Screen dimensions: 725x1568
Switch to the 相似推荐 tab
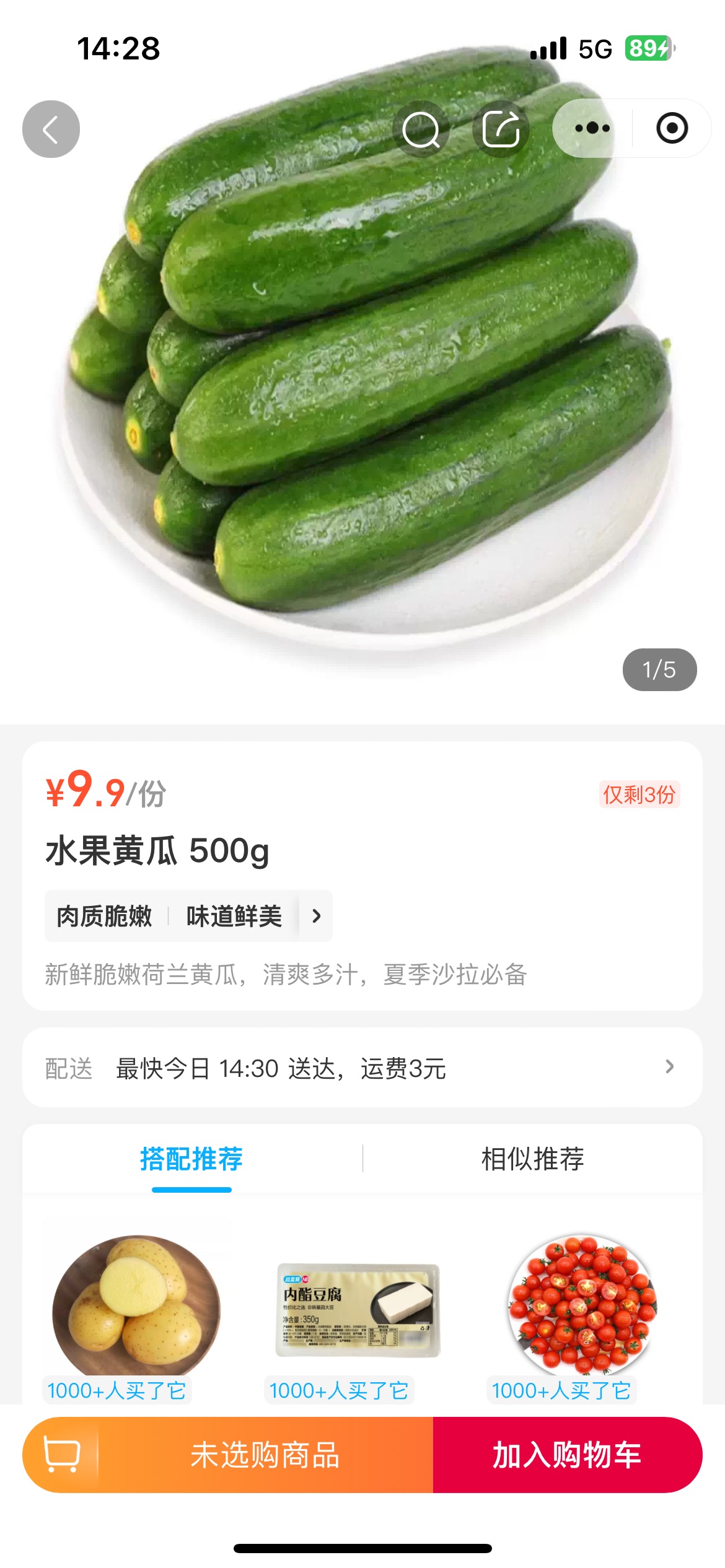(x=532, y=1159)
